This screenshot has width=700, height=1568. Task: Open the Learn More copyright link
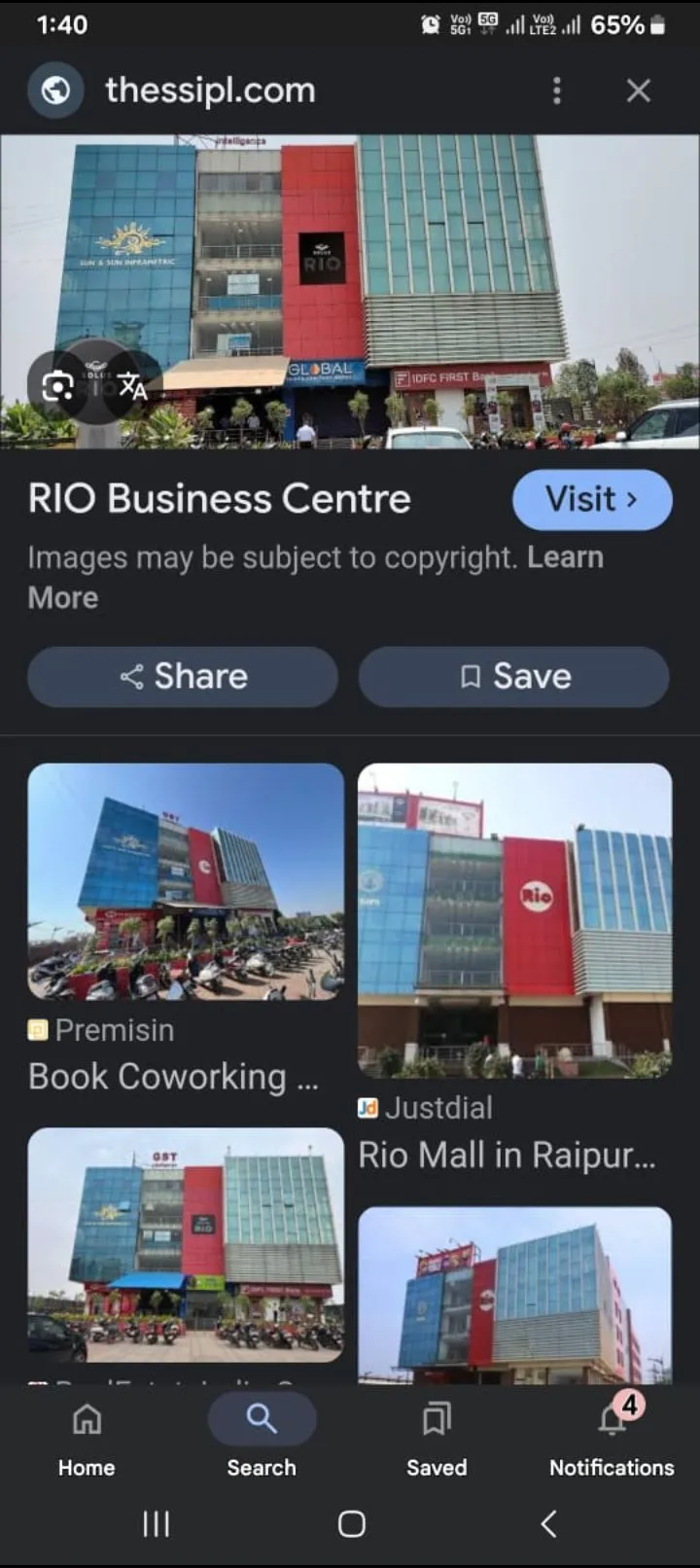[x=564, y=557]
